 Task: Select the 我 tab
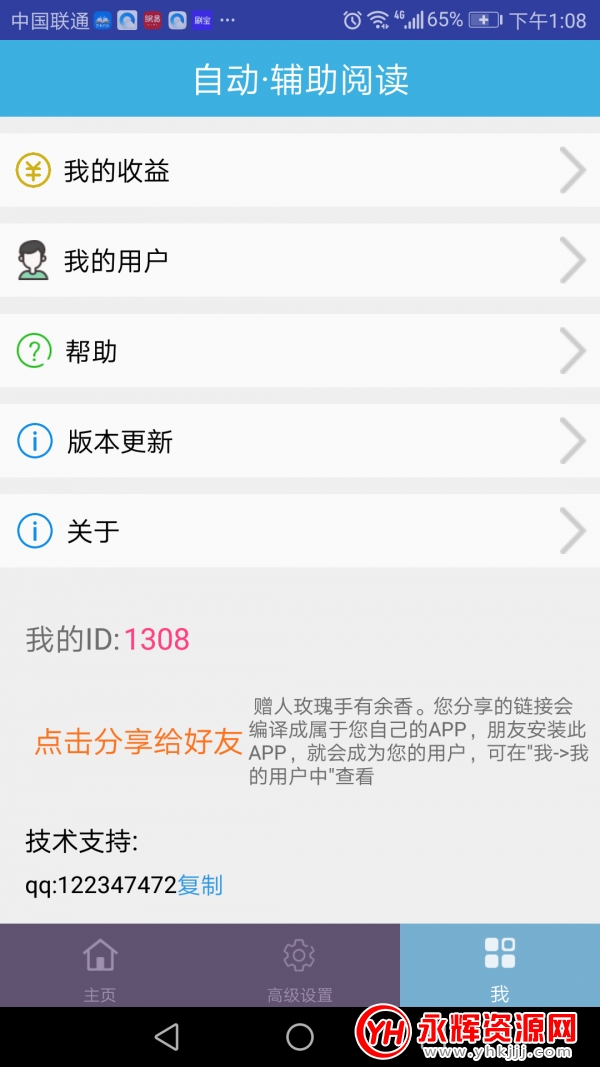[500, 966]
